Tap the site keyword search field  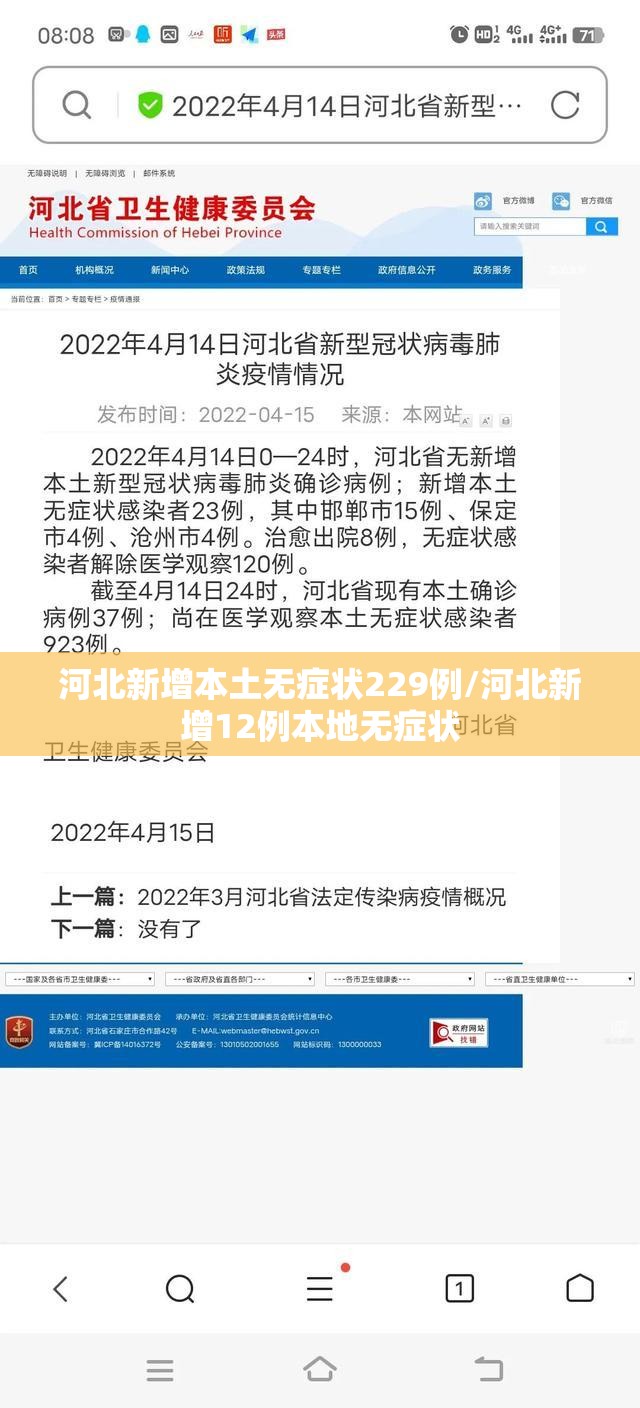pos(530,227)
